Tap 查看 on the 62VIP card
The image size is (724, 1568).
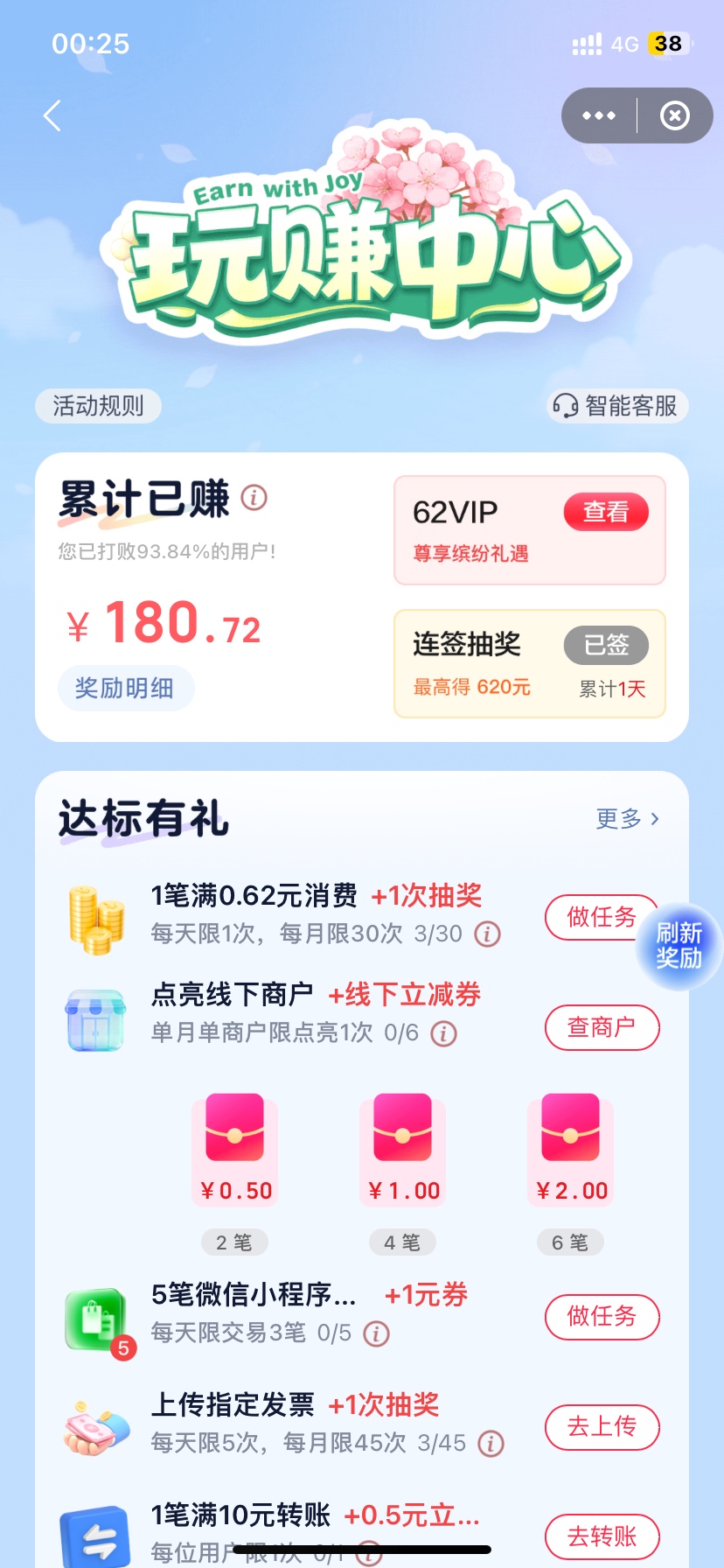tap(605, 512)
